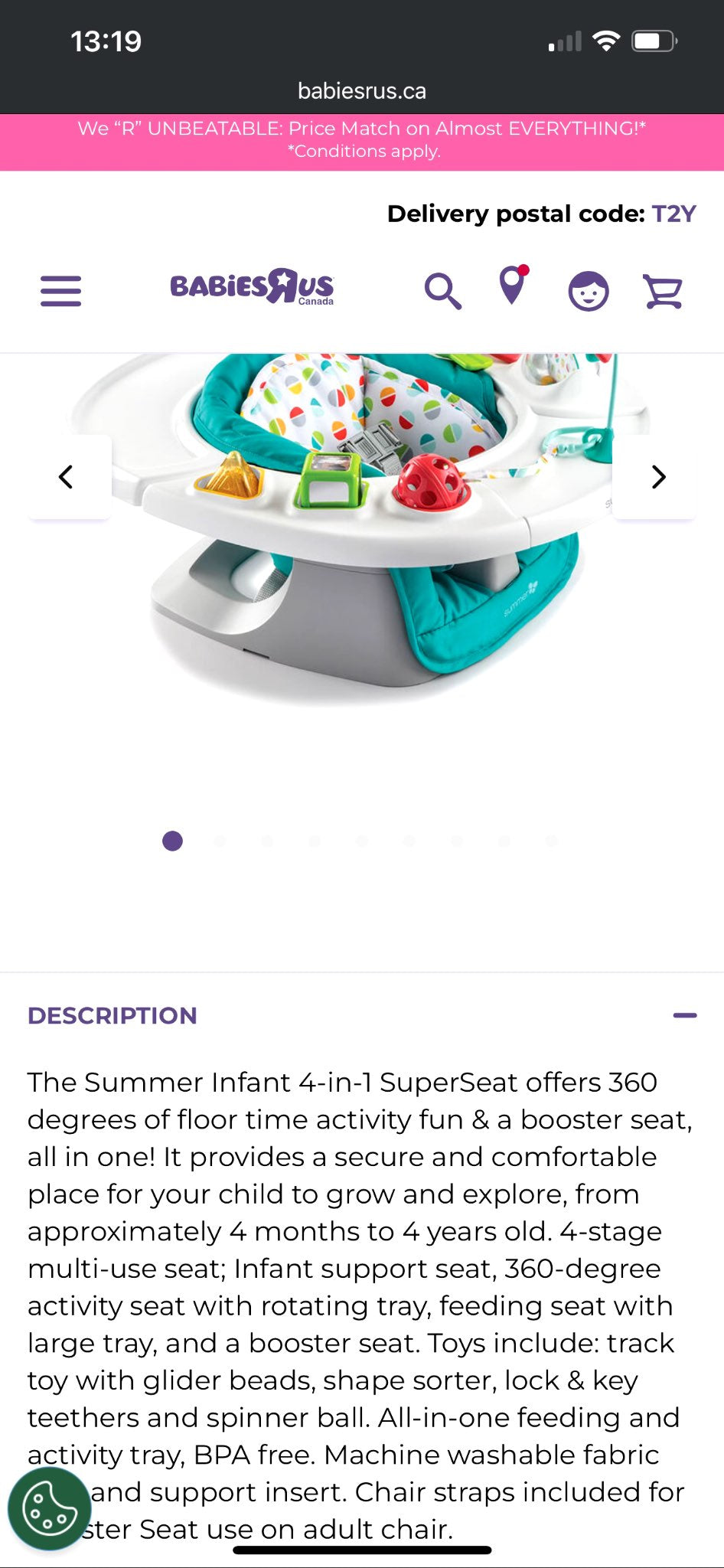Collapse the Description section
The width and height of the screenshot is (724, 1568).
tap(684, 1015)
